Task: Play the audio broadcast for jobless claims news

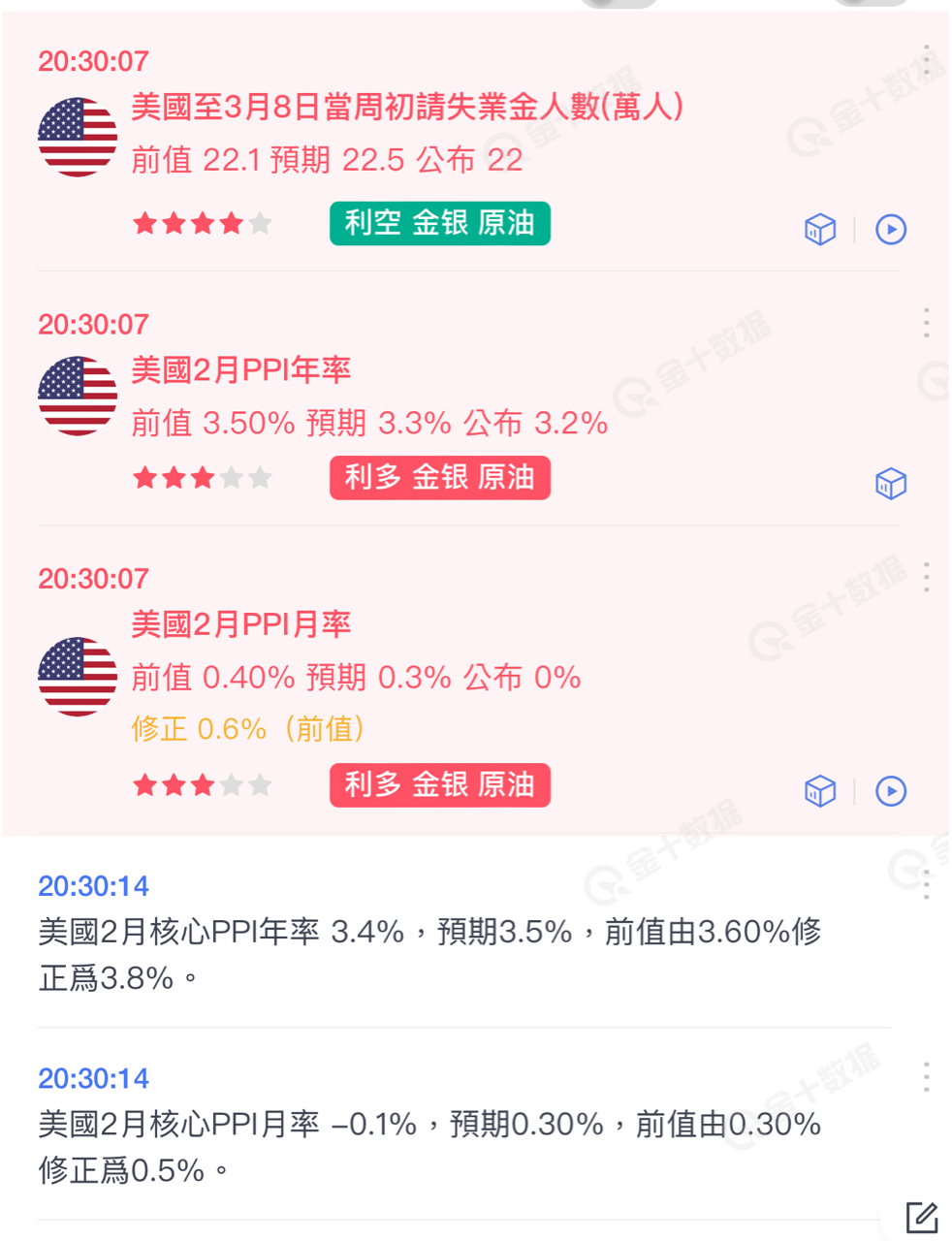Action: (x=890, y=229)
